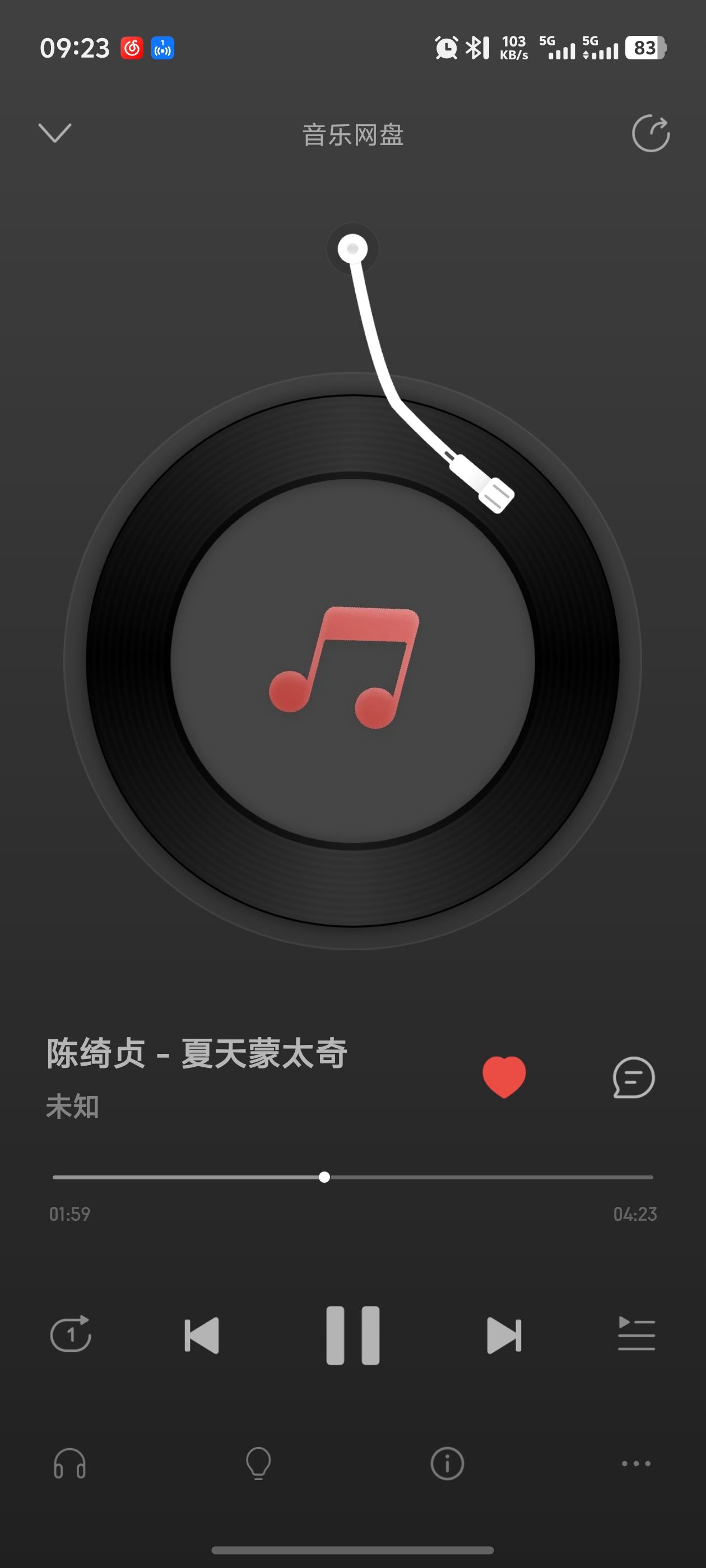Open the three-dot more options menu

[636, 1463]
